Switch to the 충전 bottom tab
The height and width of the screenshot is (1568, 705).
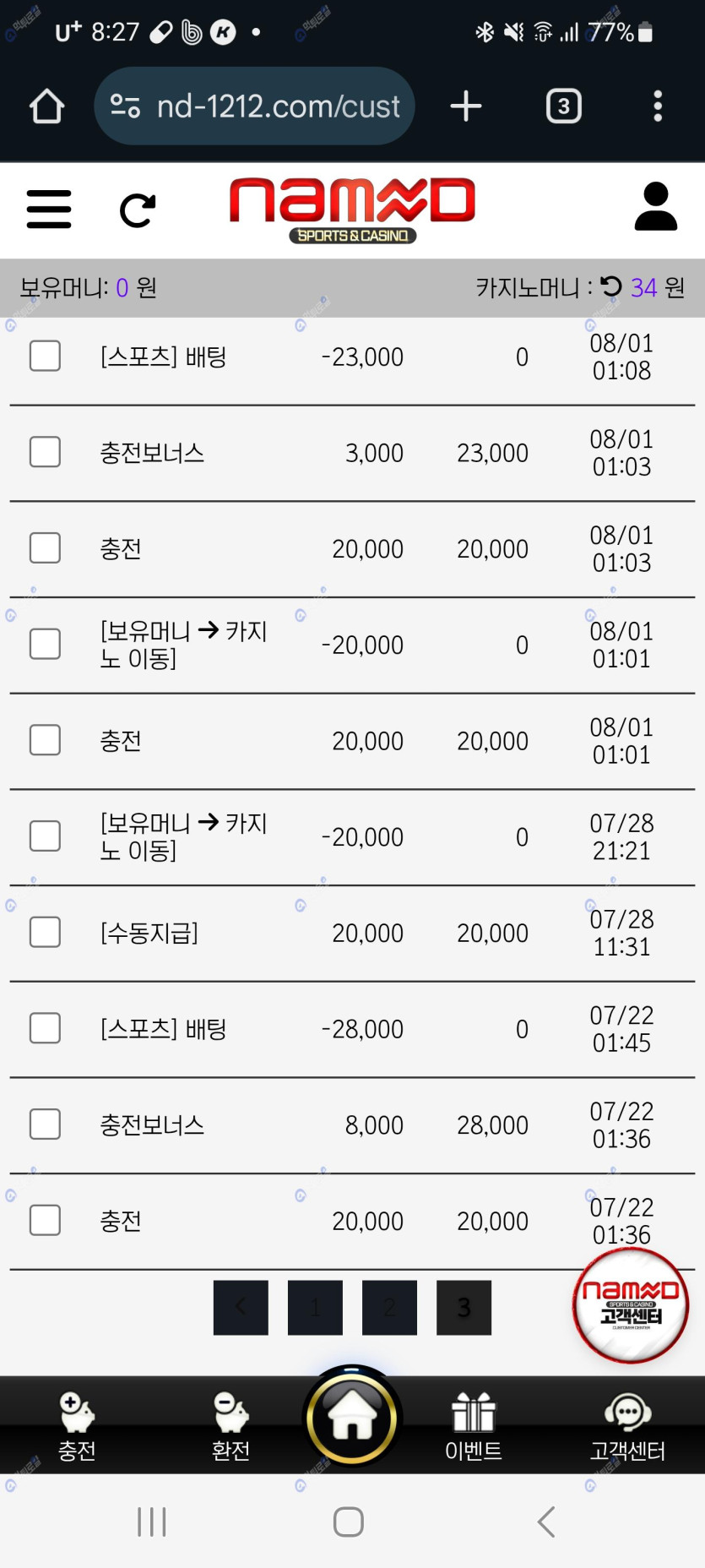point(77,1426)
